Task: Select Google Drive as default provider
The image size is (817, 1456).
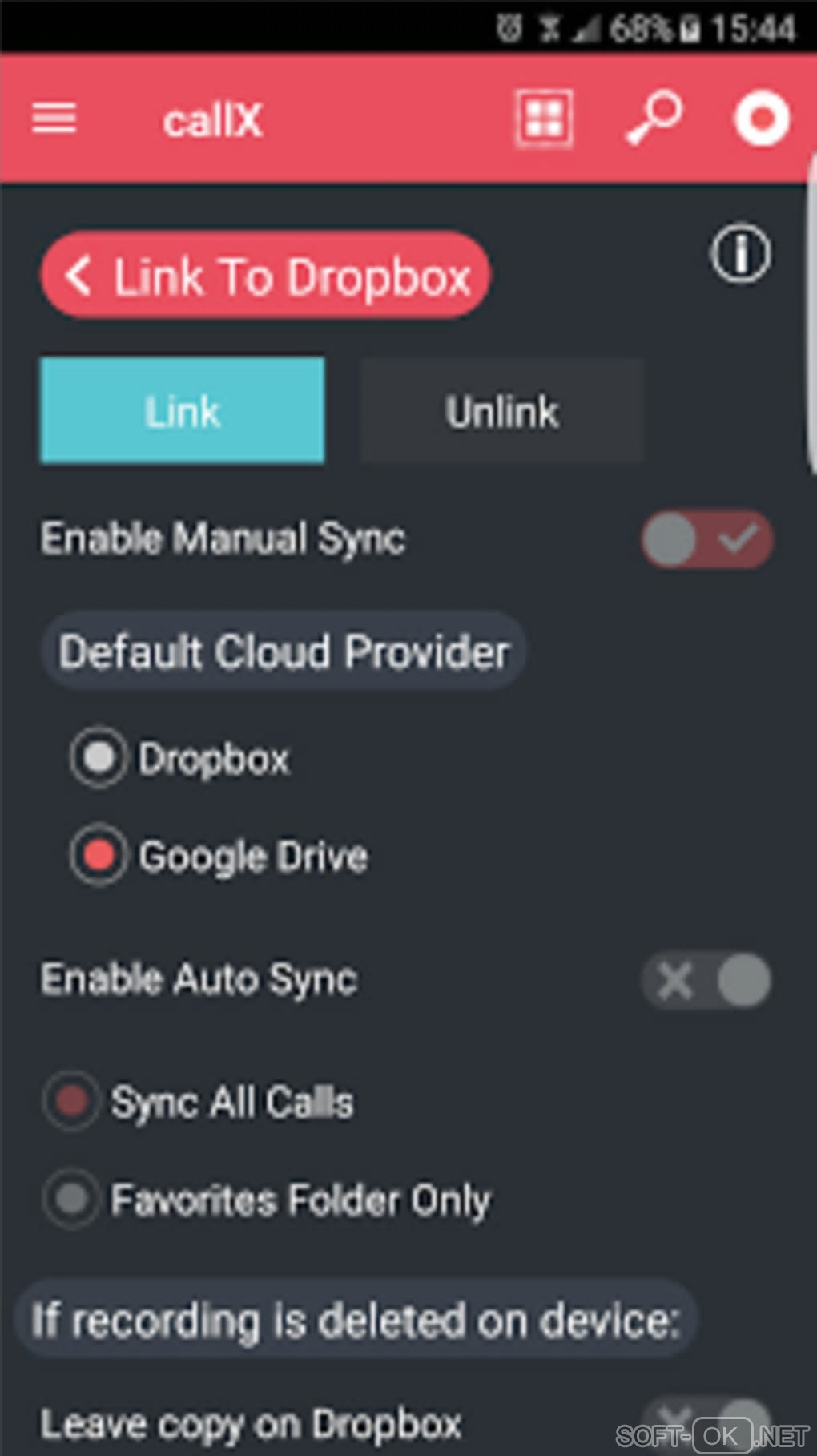Action: [x=98, y=856]
